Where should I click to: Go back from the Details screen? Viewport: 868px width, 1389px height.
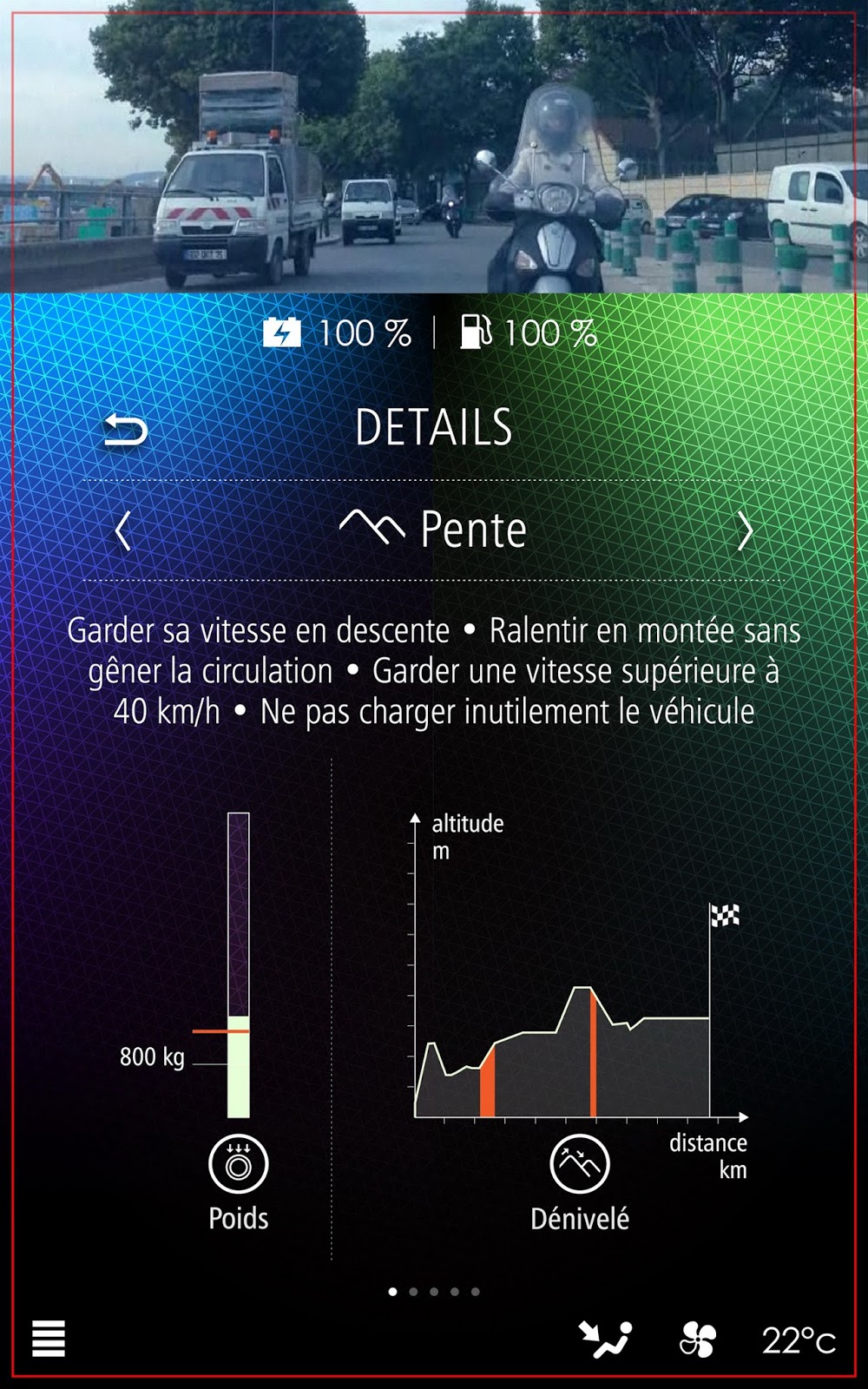click(x=126, y=431)
